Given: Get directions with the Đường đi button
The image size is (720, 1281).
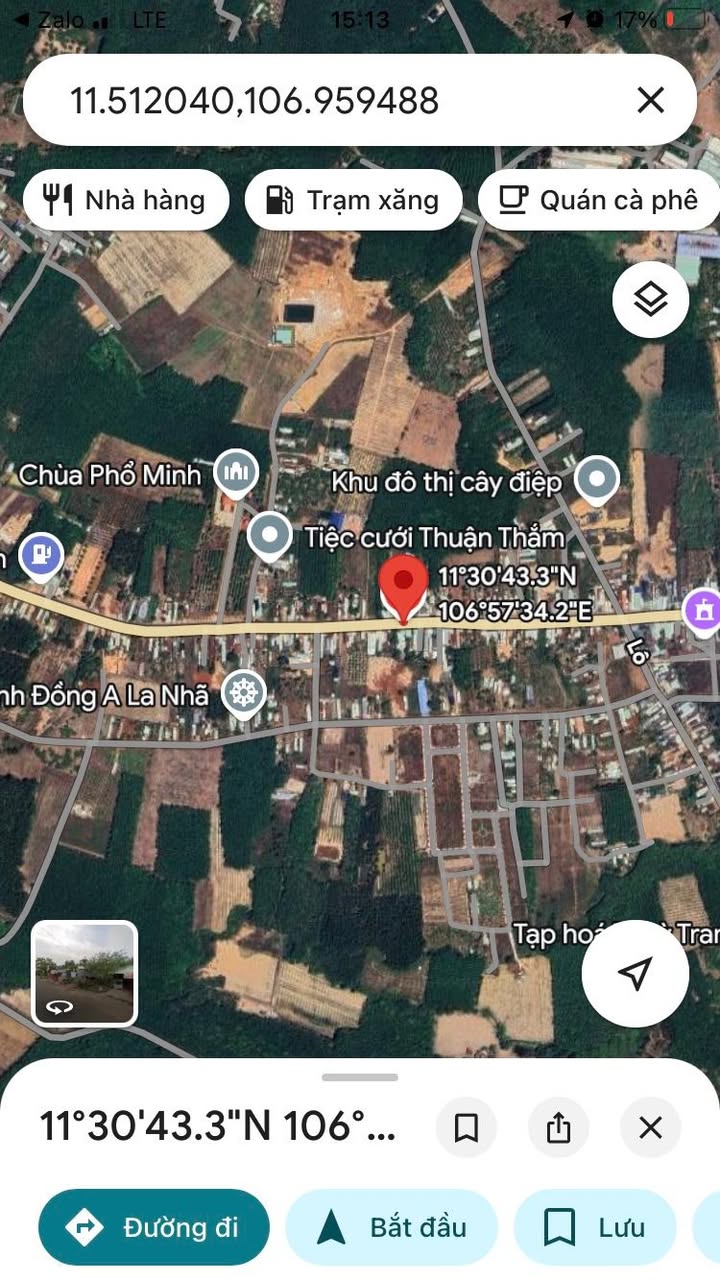Looking at the screenshot, I should point(154,1227).
